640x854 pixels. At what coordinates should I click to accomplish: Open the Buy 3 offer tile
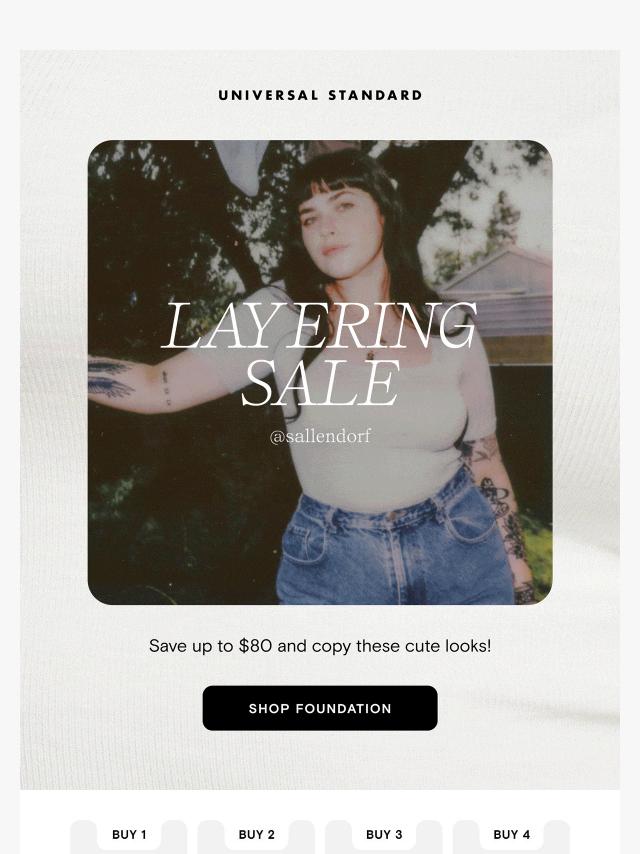click(384, 835)
